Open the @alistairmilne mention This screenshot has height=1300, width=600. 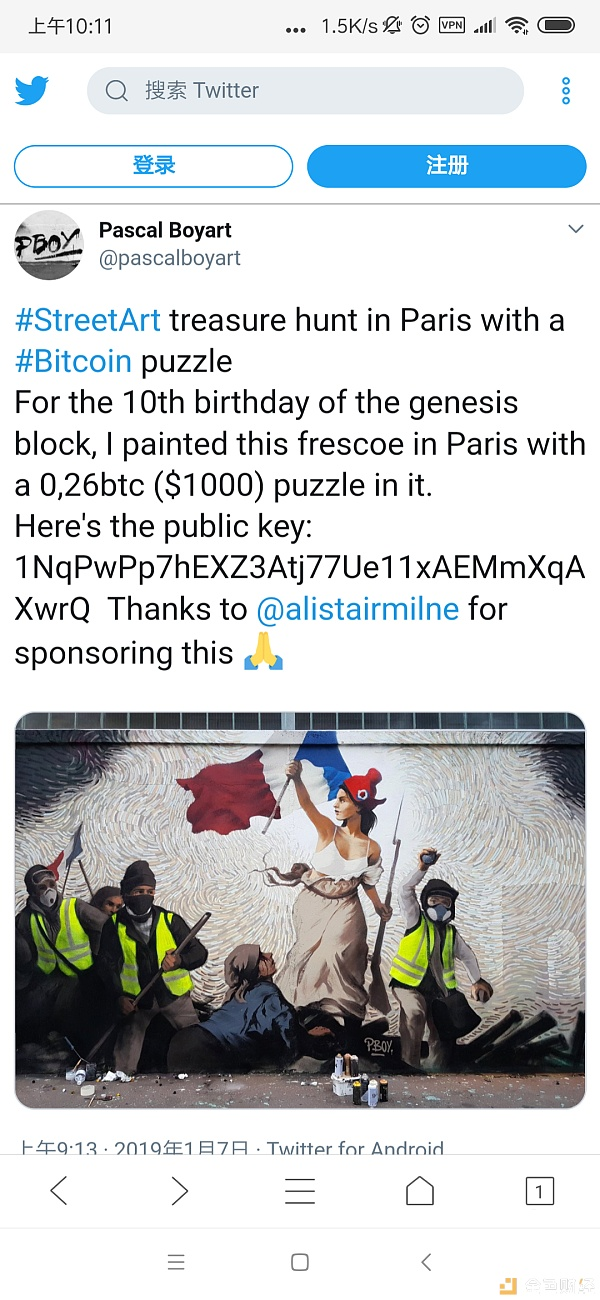pos(357,609)
